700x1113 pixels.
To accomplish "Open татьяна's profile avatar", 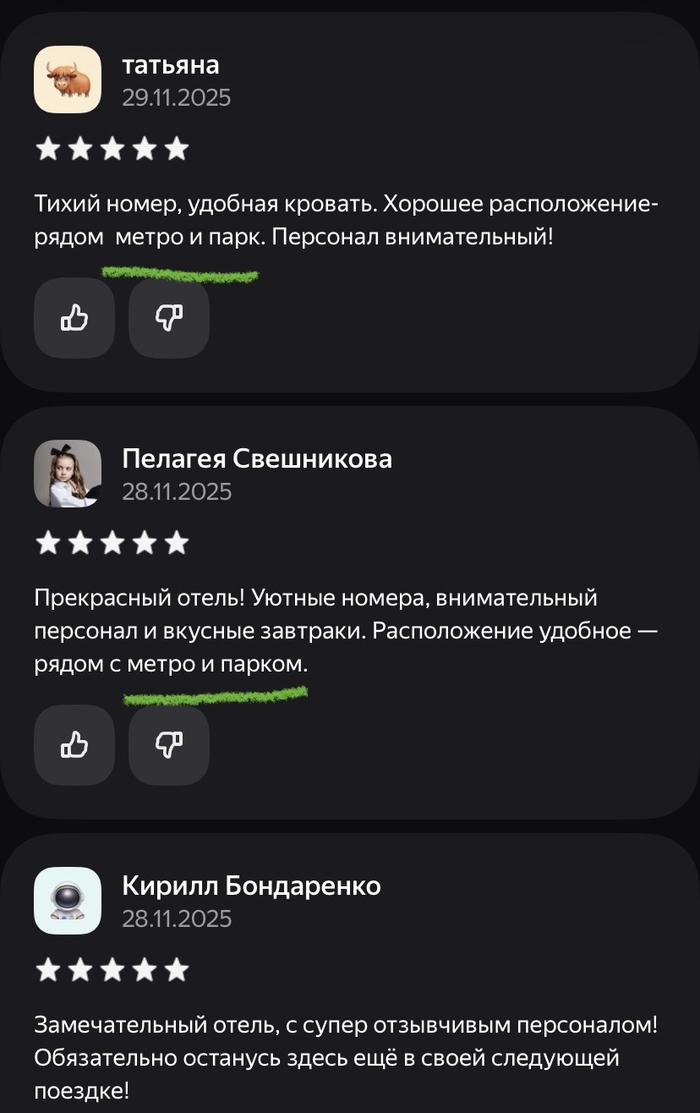I will coord(68,80).
